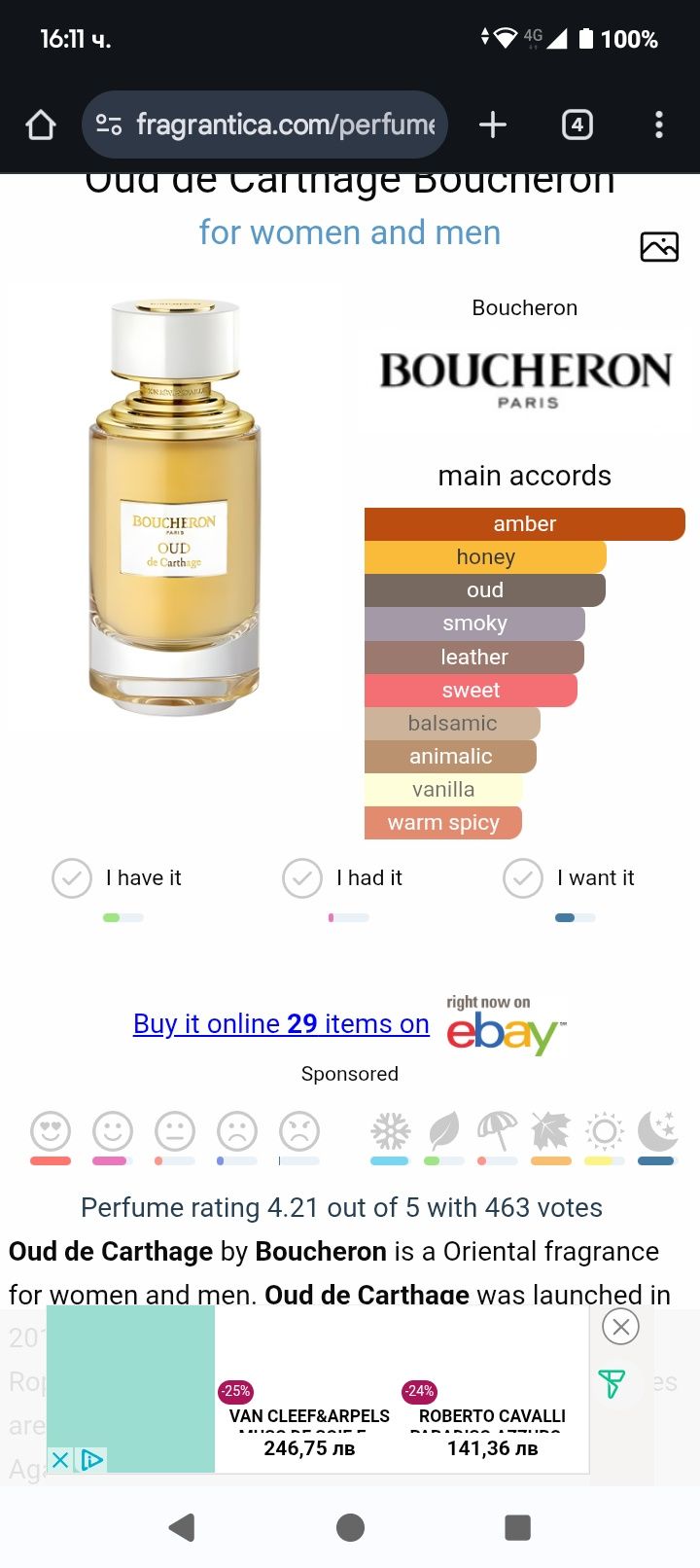Vote for the winter snowflake season
Screen dimensions: 700x1568
click(x=390, y=1131)
